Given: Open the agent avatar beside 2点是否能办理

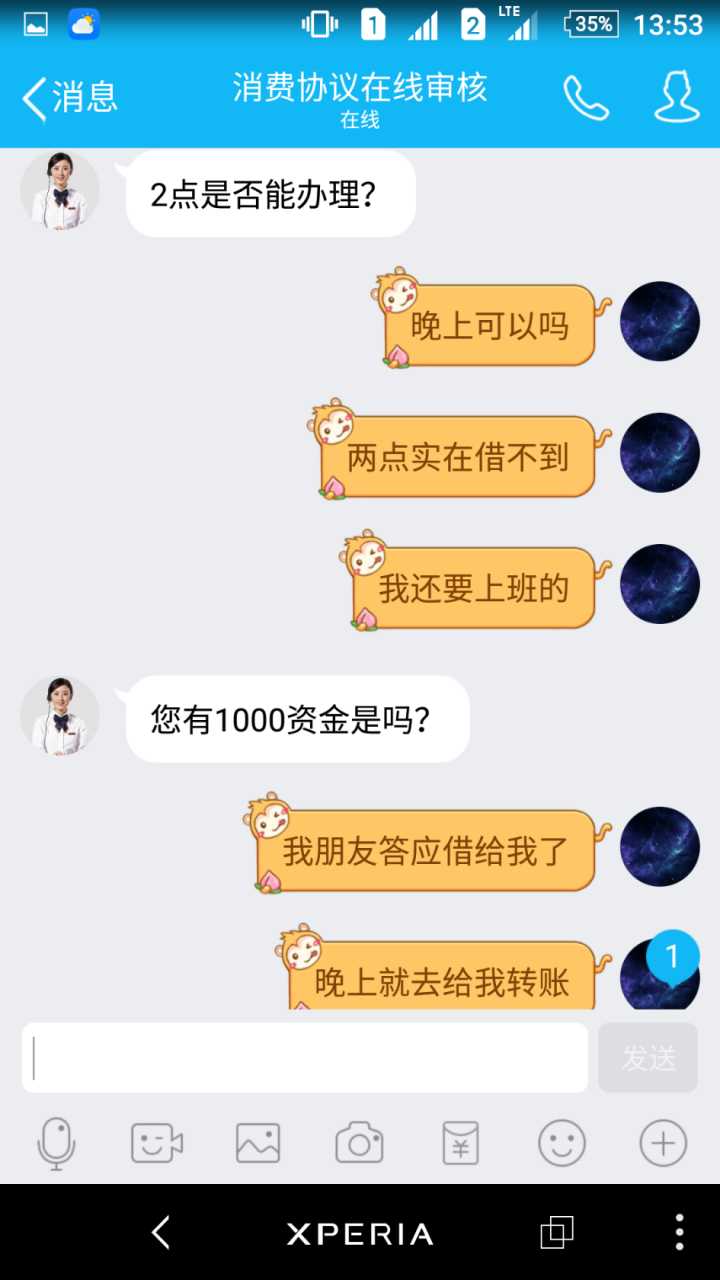Looking at the screenshot, I should (60, 191).
